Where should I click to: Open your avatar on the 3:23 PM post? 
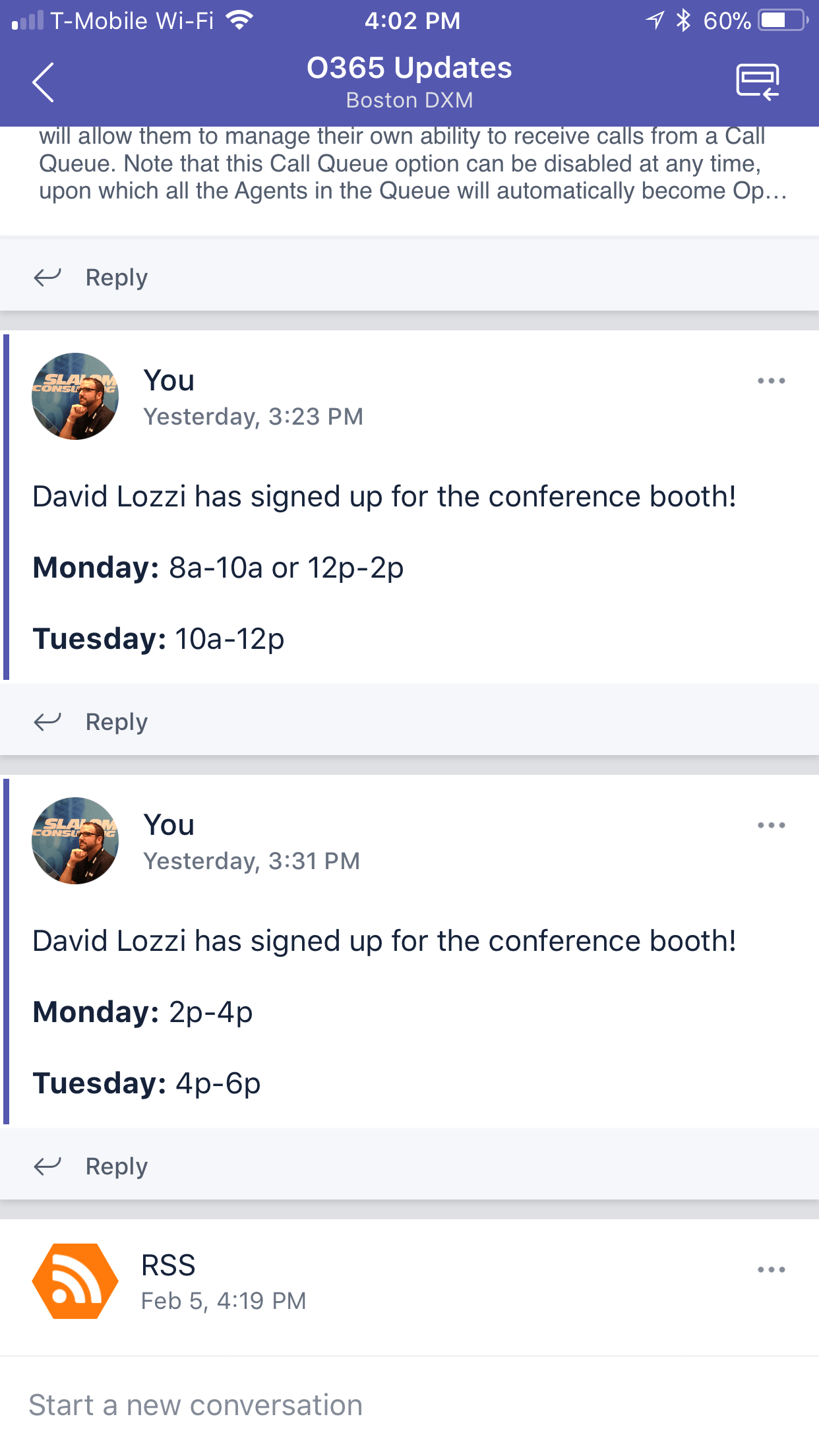(75, 396)
